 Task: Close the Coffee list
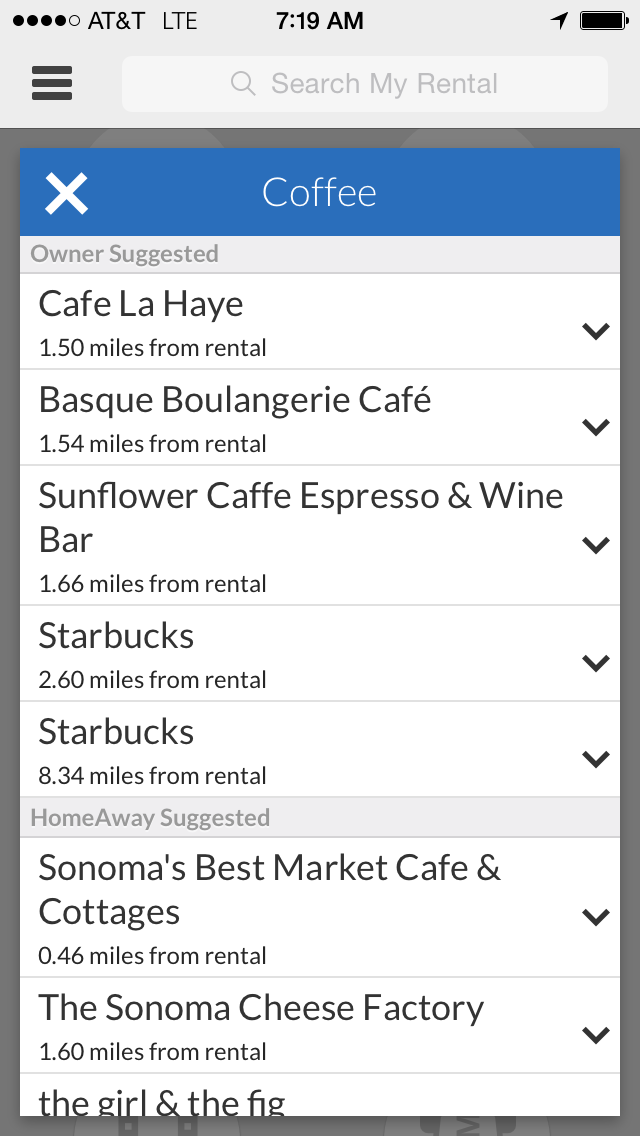click(66, 193)
